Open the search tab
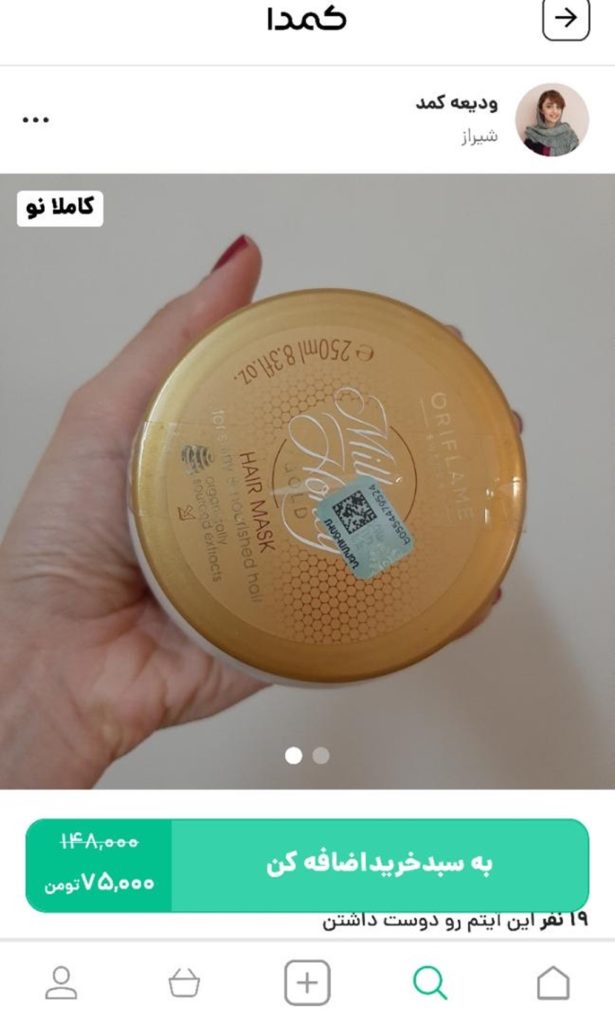615x1024 pixels. tap(430, 983)
